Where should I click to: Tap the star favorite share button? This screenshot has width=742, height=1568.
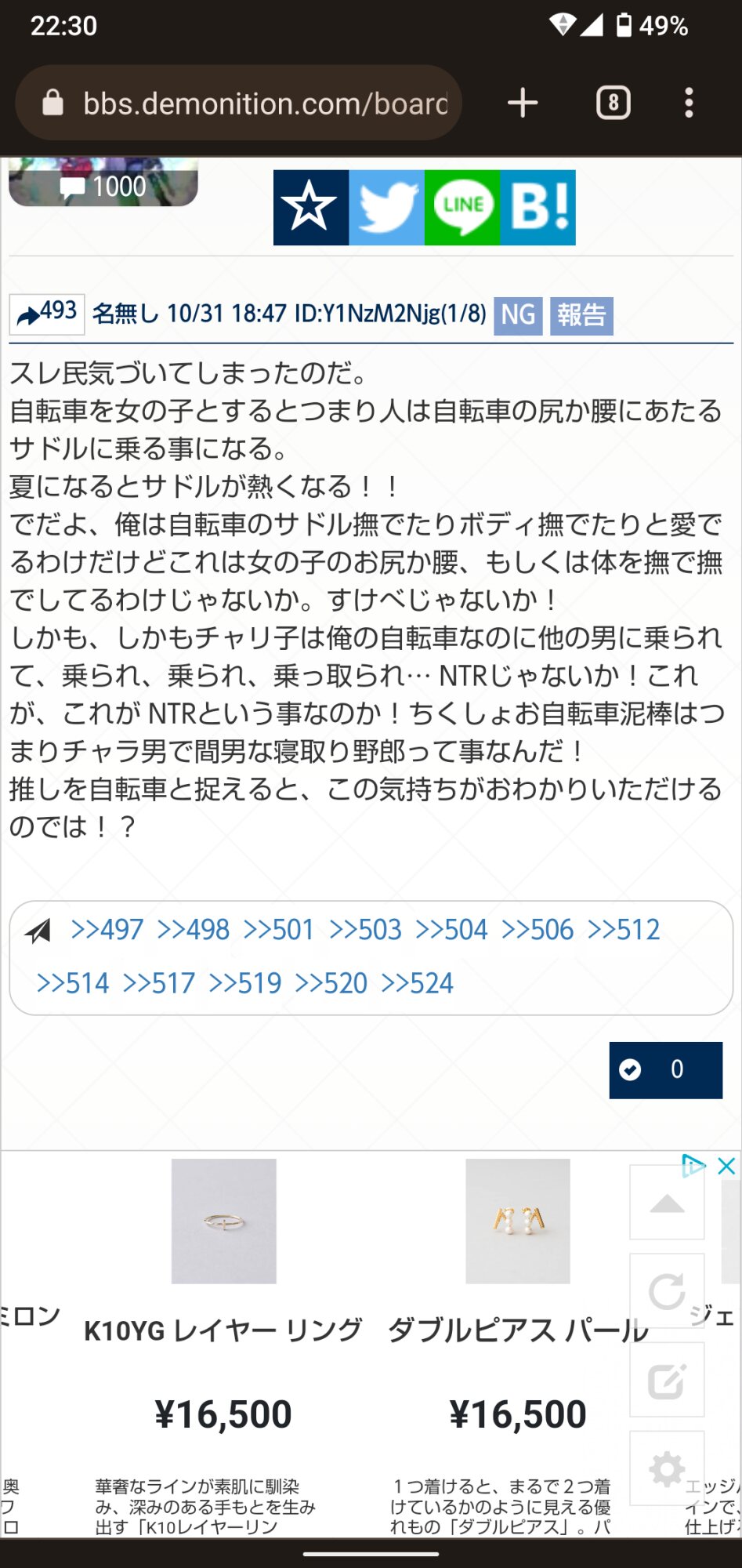[x=310, y=208]
